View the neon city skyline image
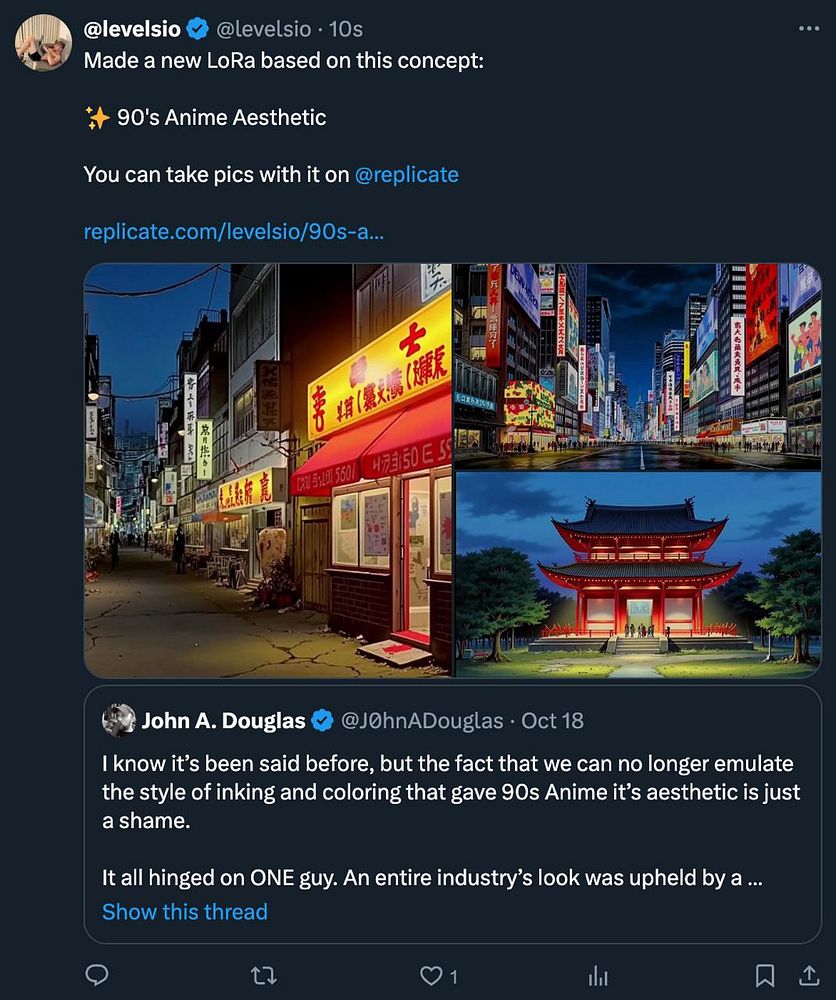Image resolution: width=836 pixels, height=1000 pixels. click(x=637, y=366)
